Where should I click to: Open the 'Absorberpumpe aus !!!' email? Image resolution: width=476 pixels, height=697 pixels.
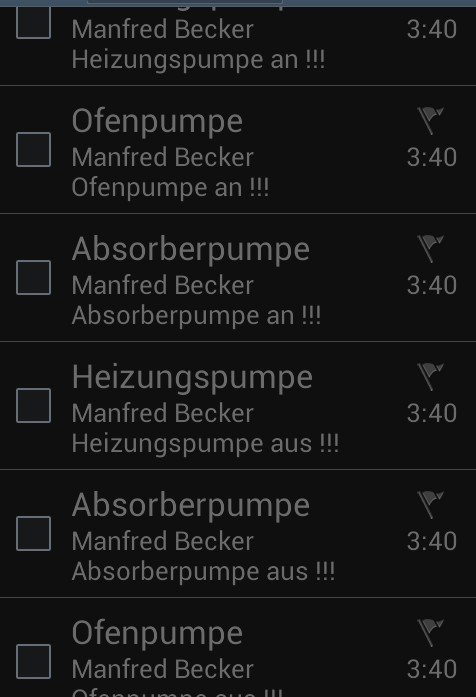coord(238,534)
